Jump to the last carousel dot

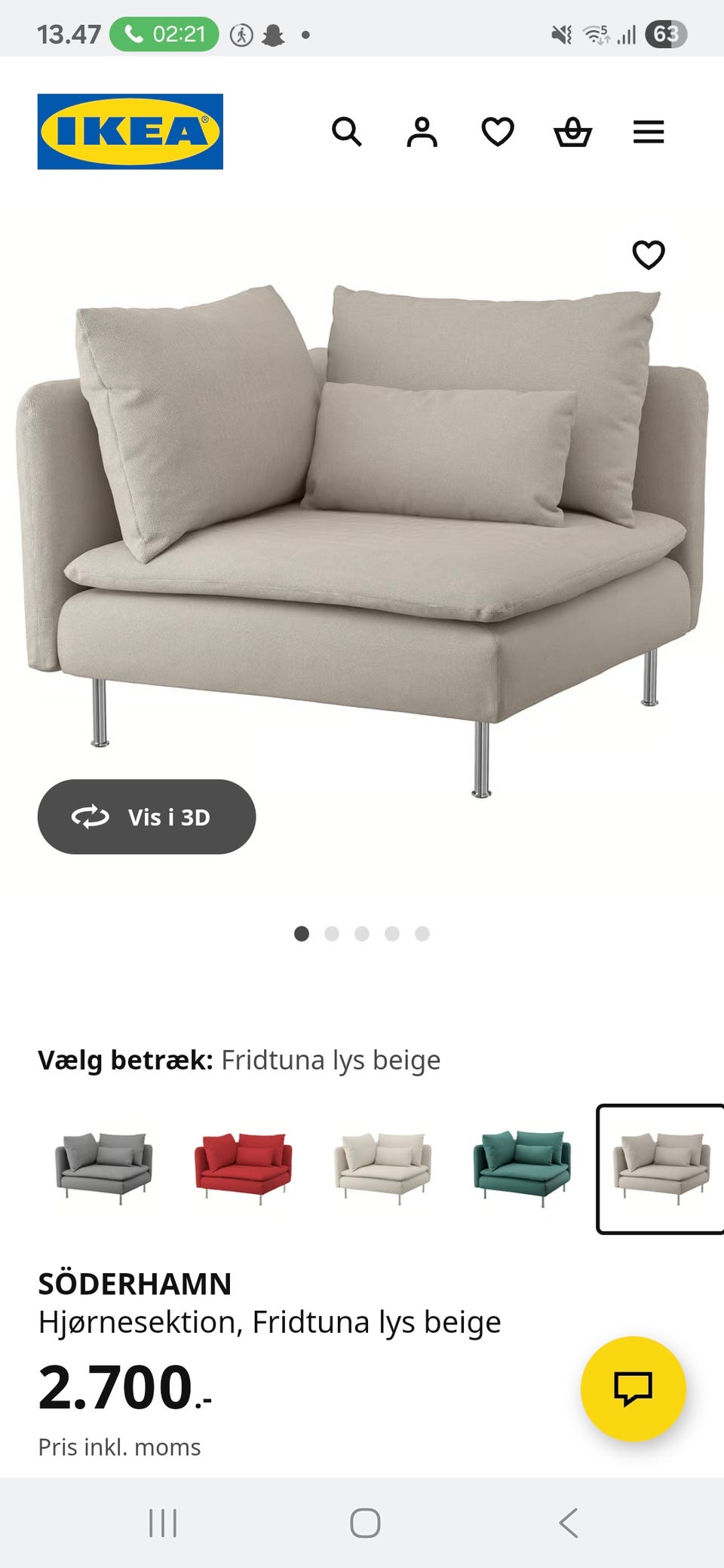pos(423,933)
